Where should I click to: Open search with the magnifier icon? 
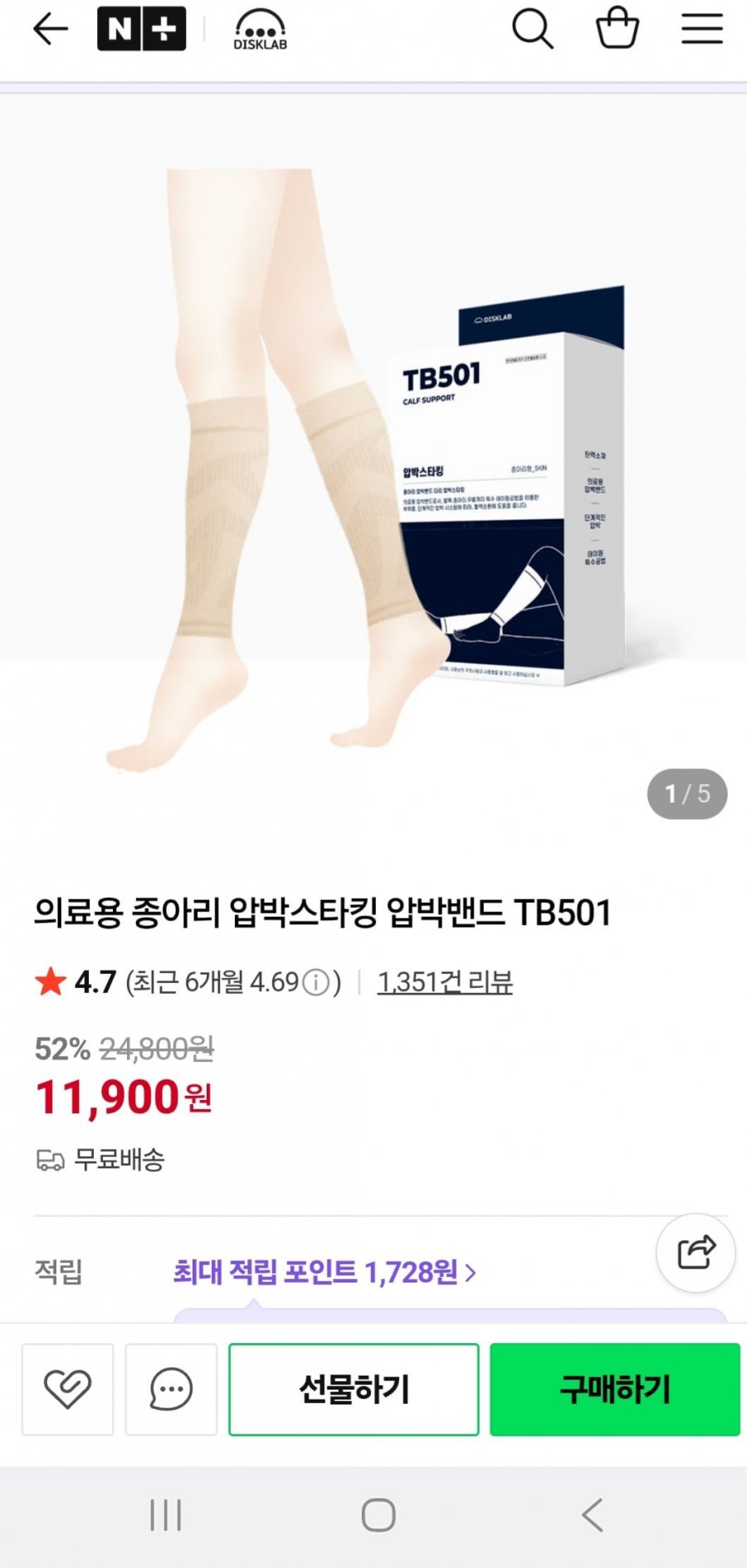532,29
